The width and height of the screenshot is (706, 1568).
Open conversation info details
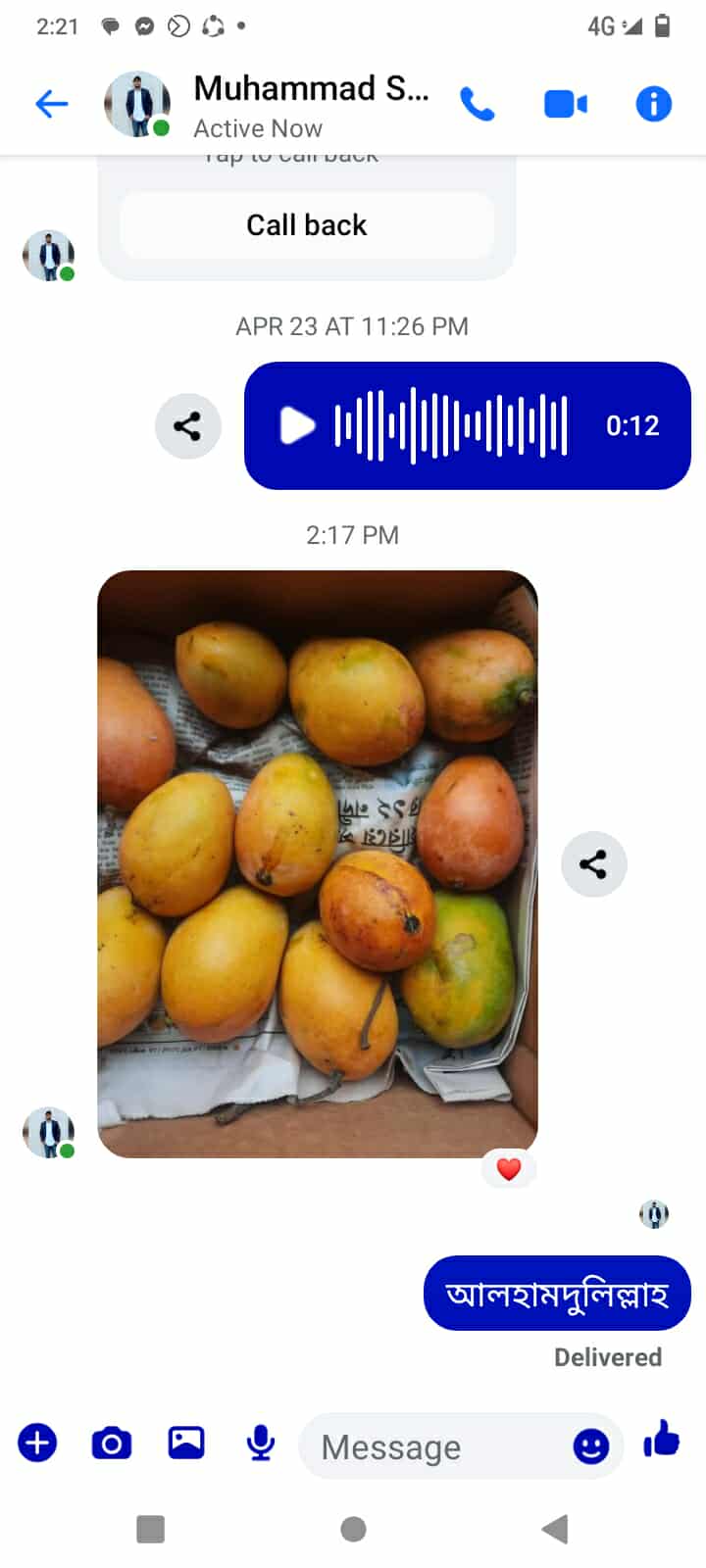(653, 104)
